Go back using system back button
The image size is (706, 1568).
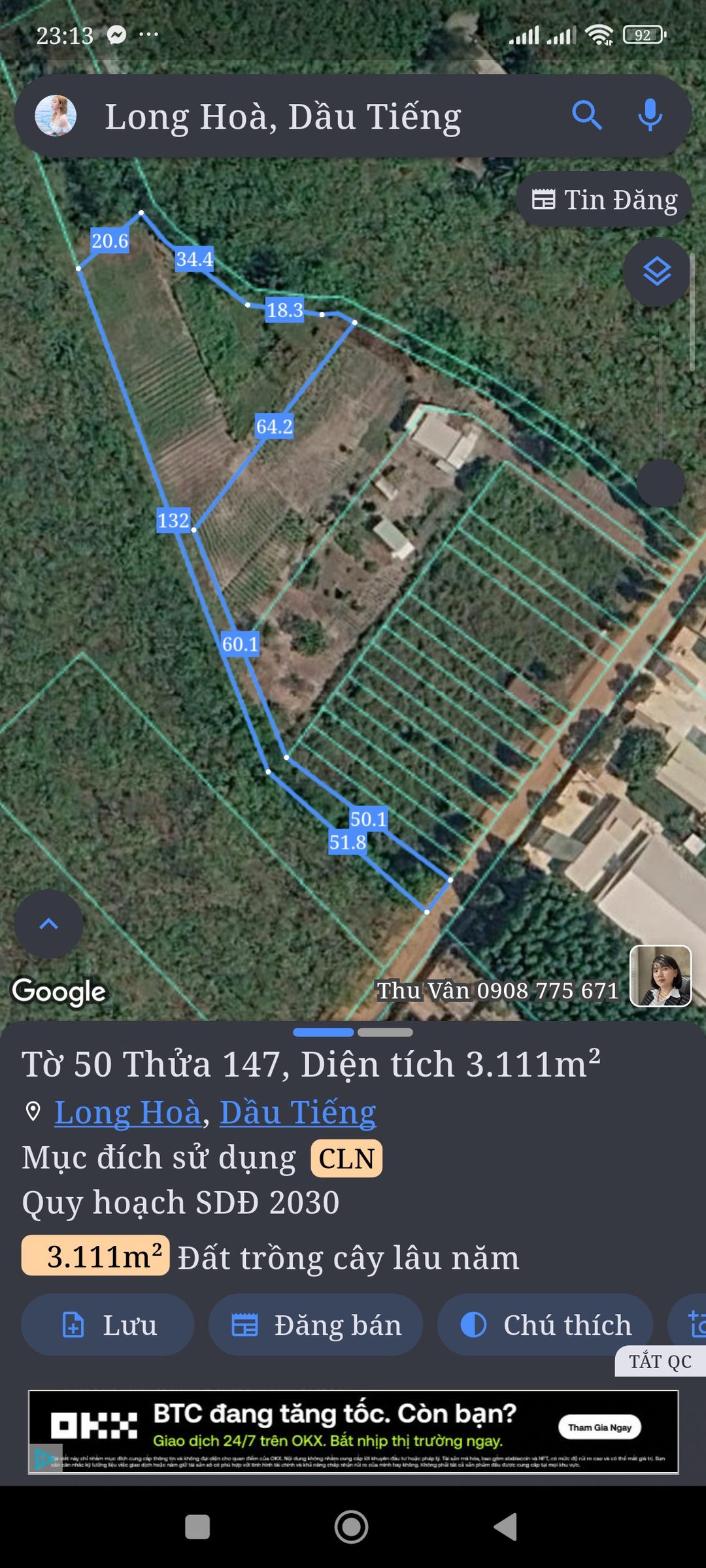pos(505,1527)
